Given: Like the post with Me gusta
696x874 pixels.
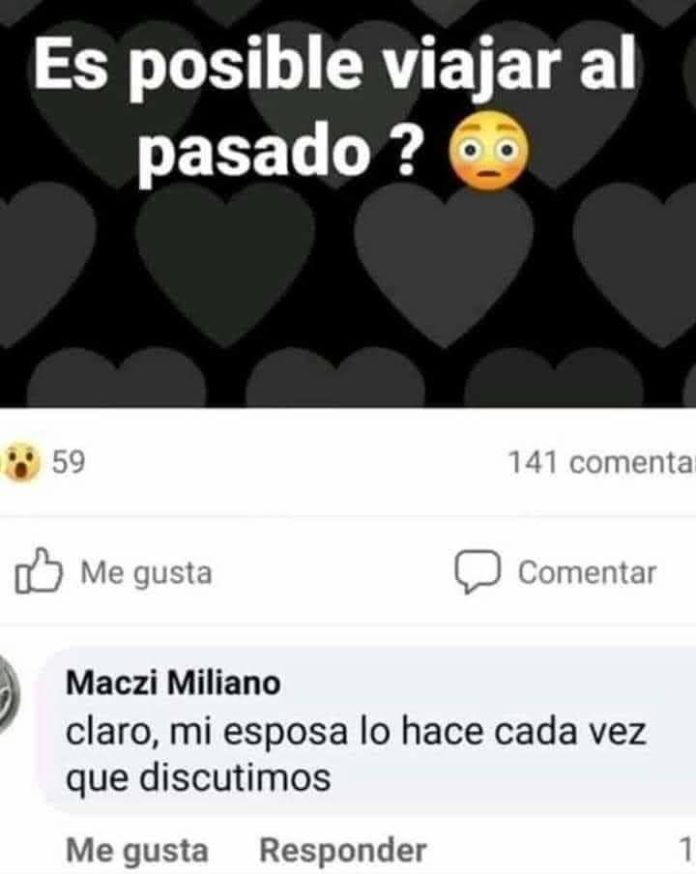Looking at the screenshot, I should click(115, 573).
